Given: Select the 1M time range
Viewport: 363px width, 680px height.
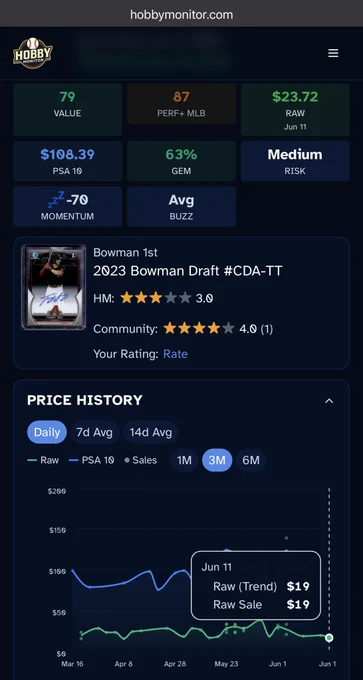Looking at the screenshot, I should (184, 460).
